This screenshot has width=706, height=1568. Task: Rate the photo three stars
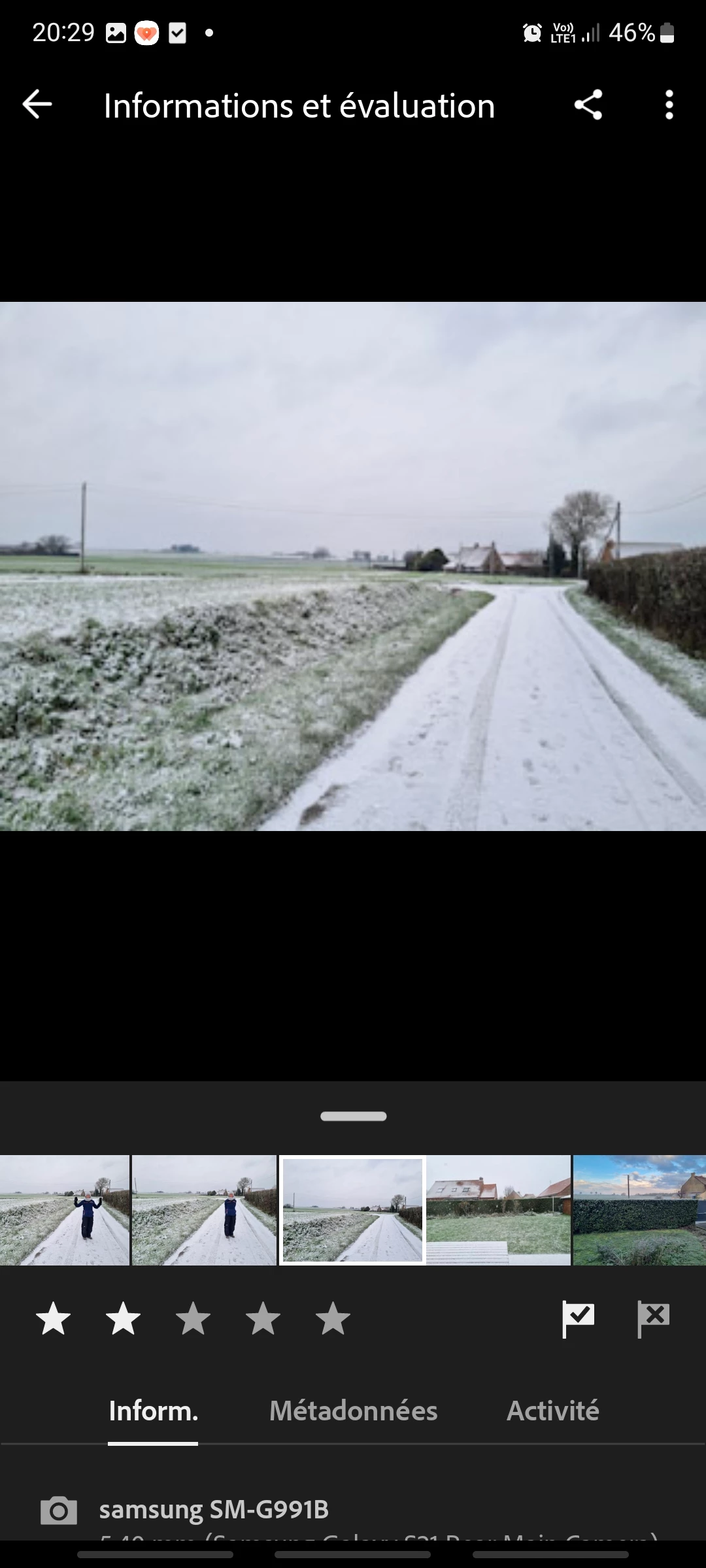[x=193, y=1318]
